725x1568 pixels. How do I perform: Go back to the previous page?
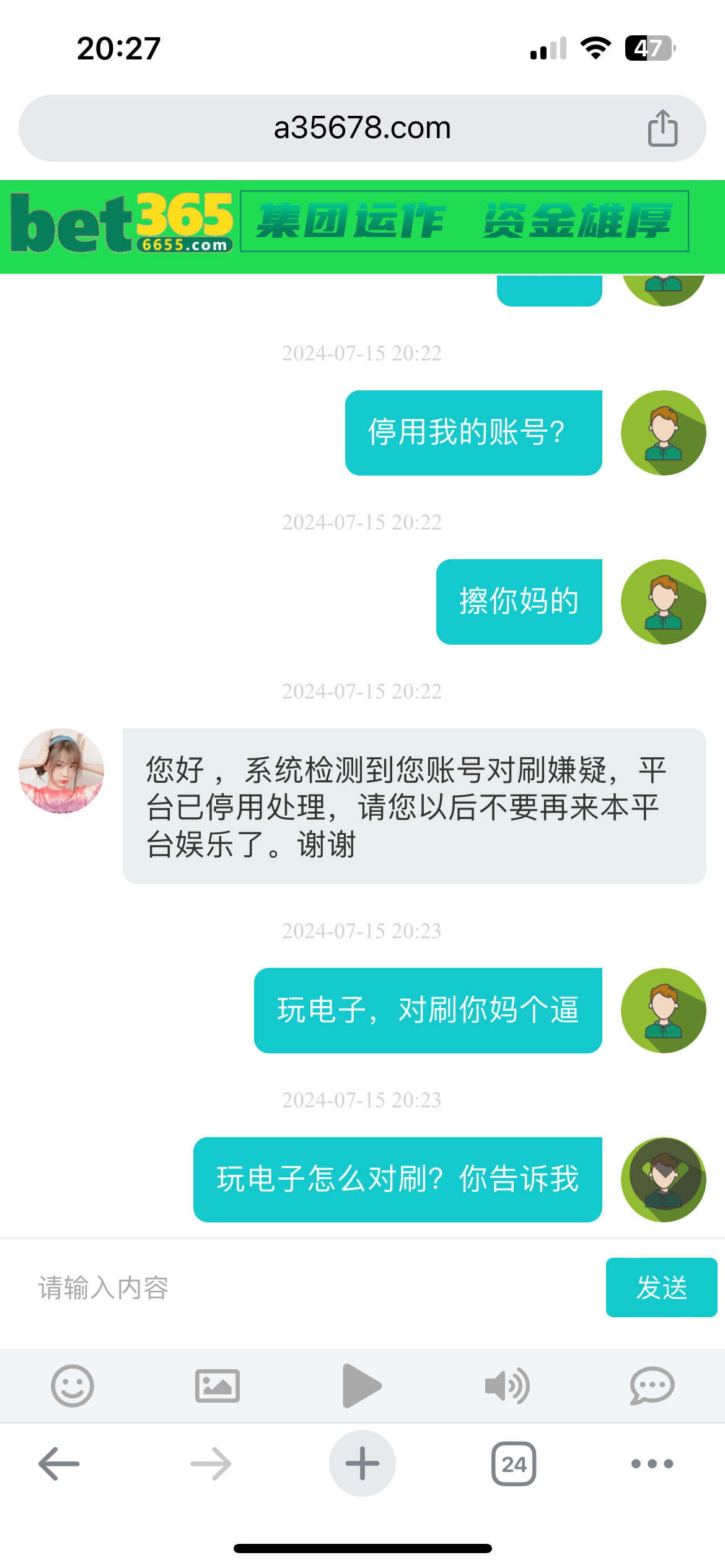point(59,1464)
